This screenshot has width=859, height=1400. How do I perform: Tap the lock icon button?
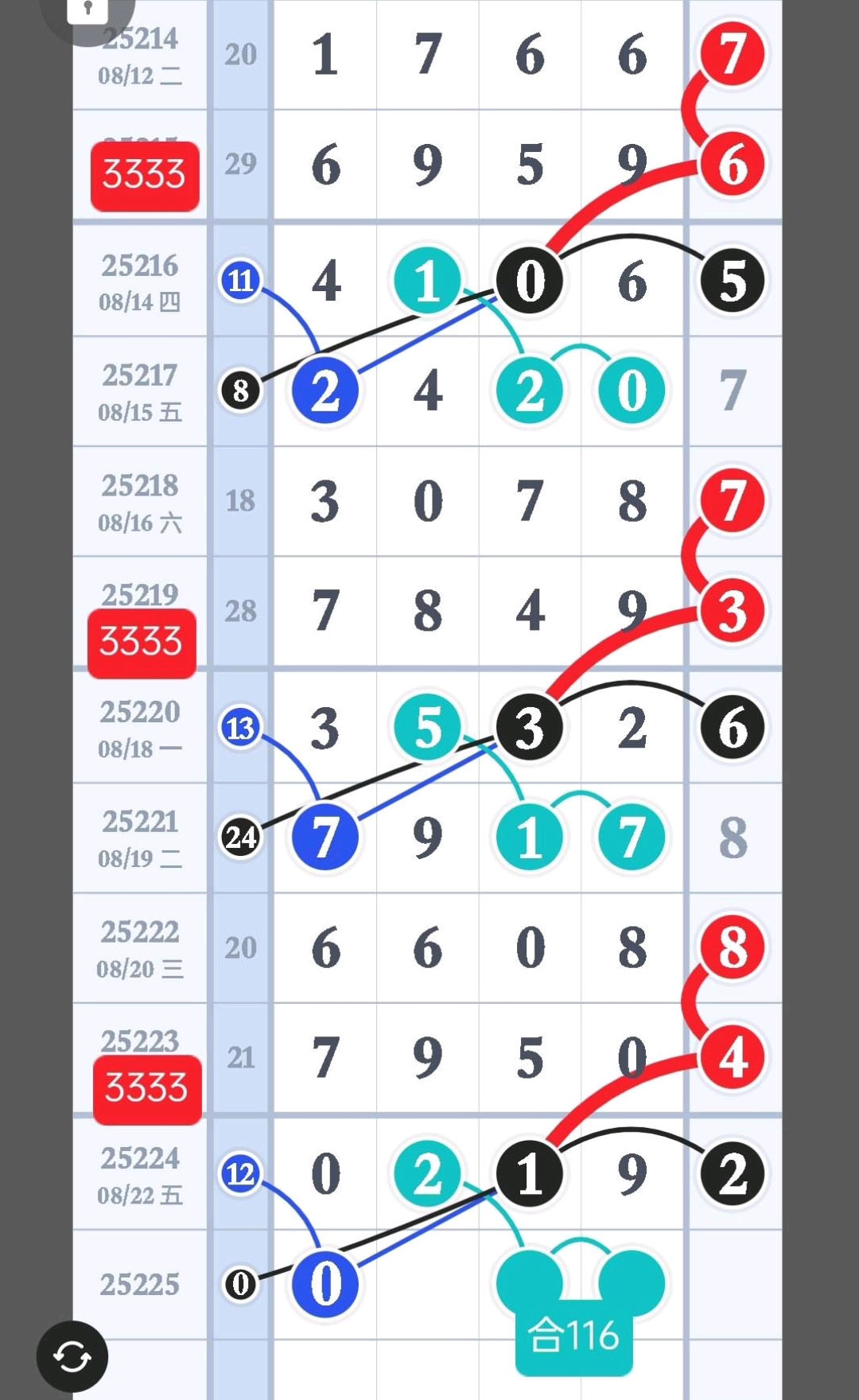[87, 11]
